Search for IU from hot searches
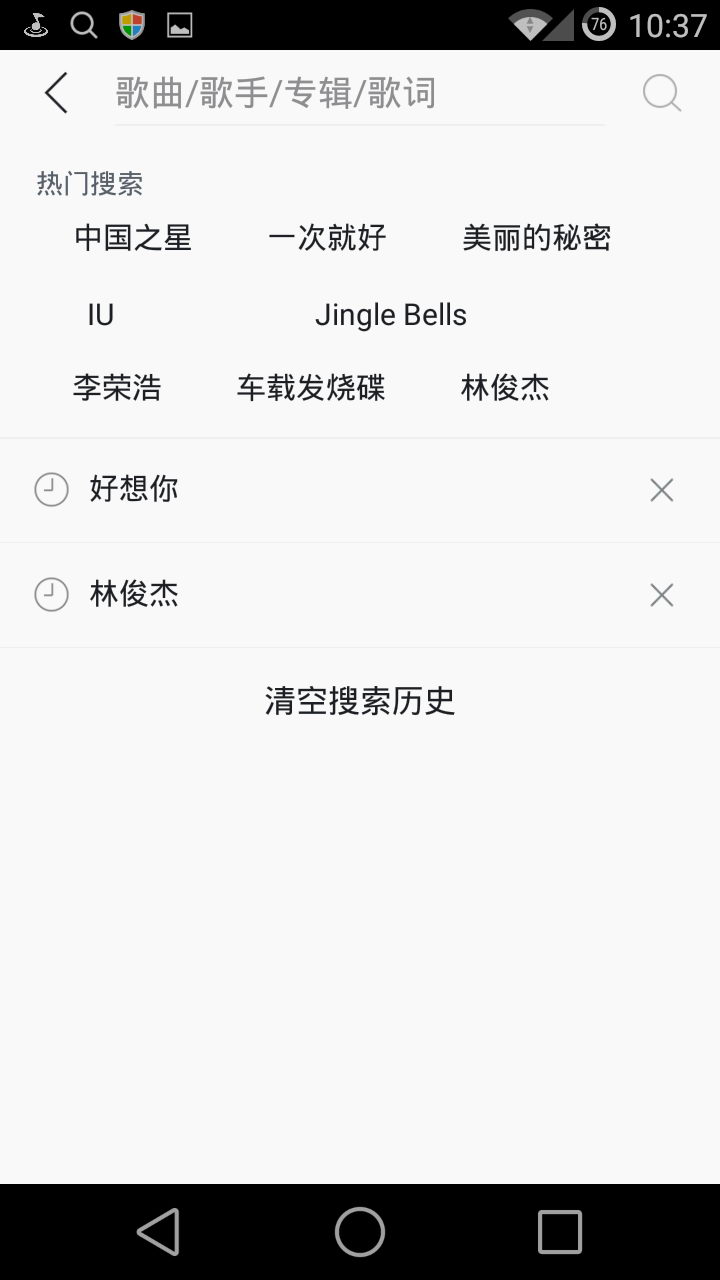 99,314
